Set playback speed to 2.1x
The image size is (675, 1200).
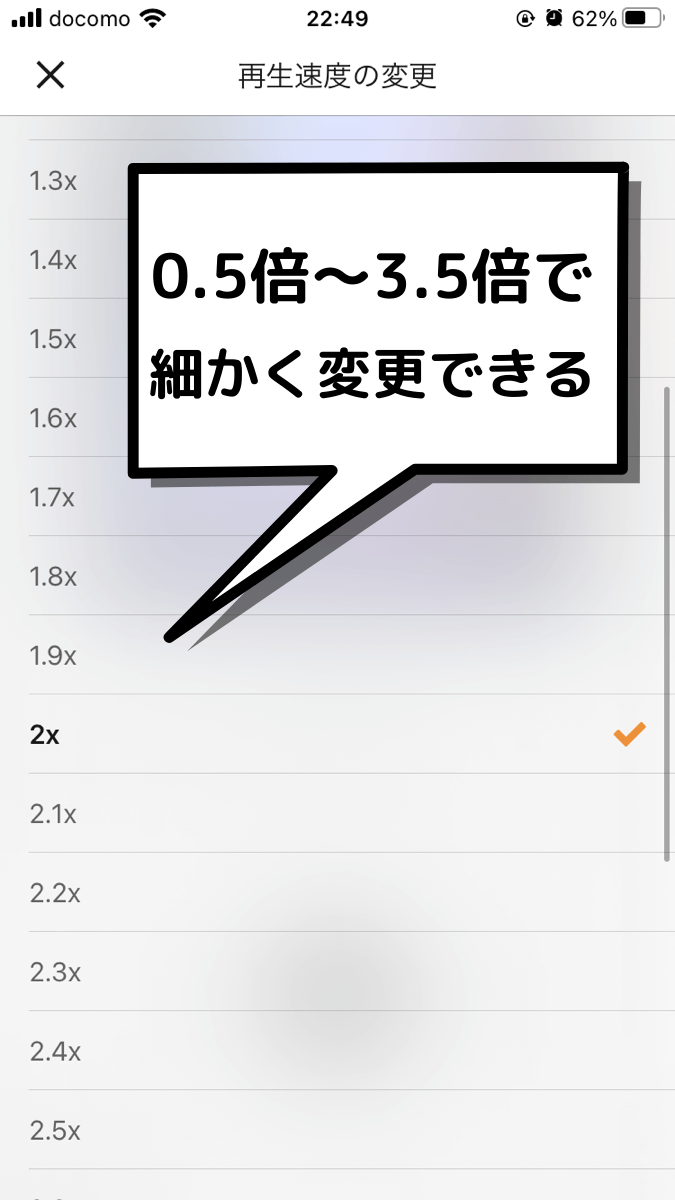tap(337, 813)
